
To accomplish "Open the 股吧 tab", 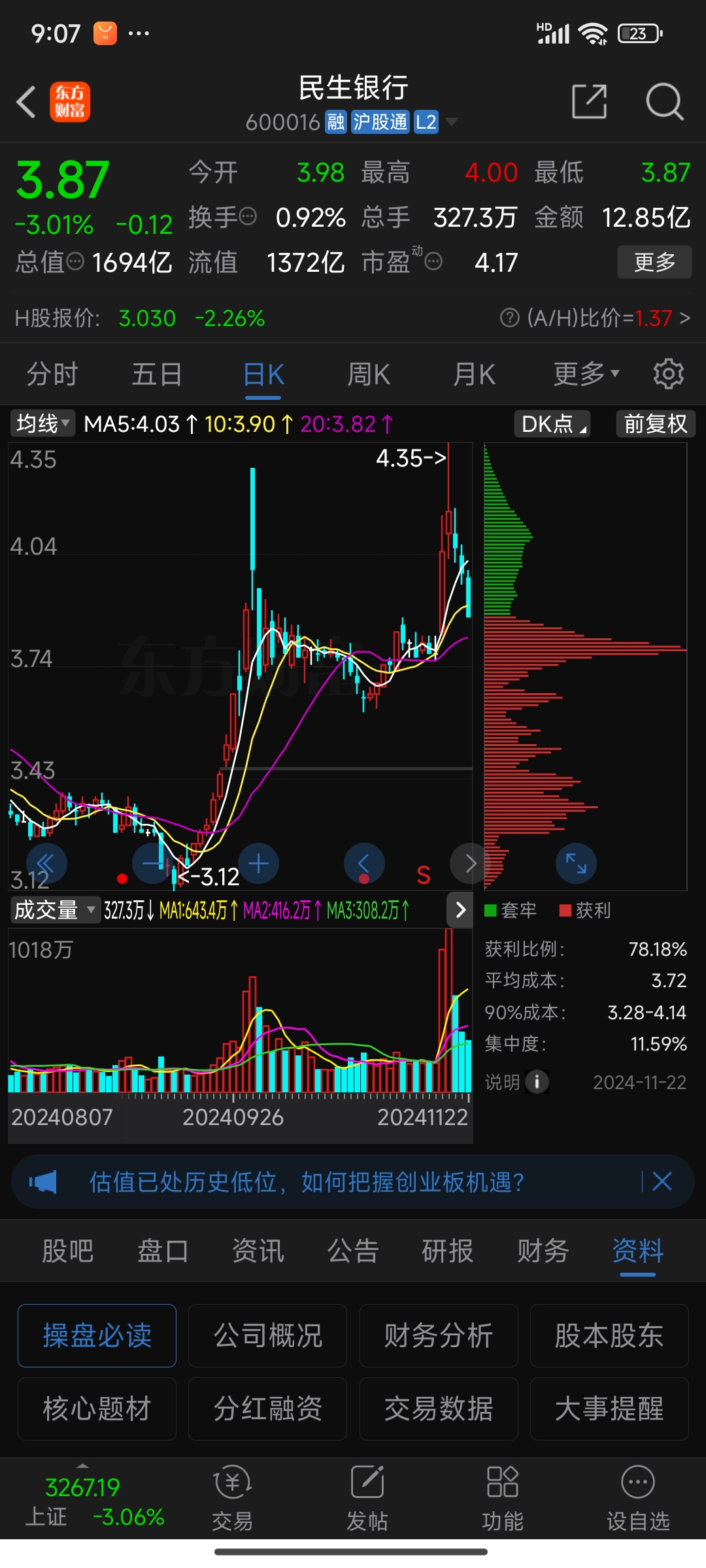I will coord(68,1251).
